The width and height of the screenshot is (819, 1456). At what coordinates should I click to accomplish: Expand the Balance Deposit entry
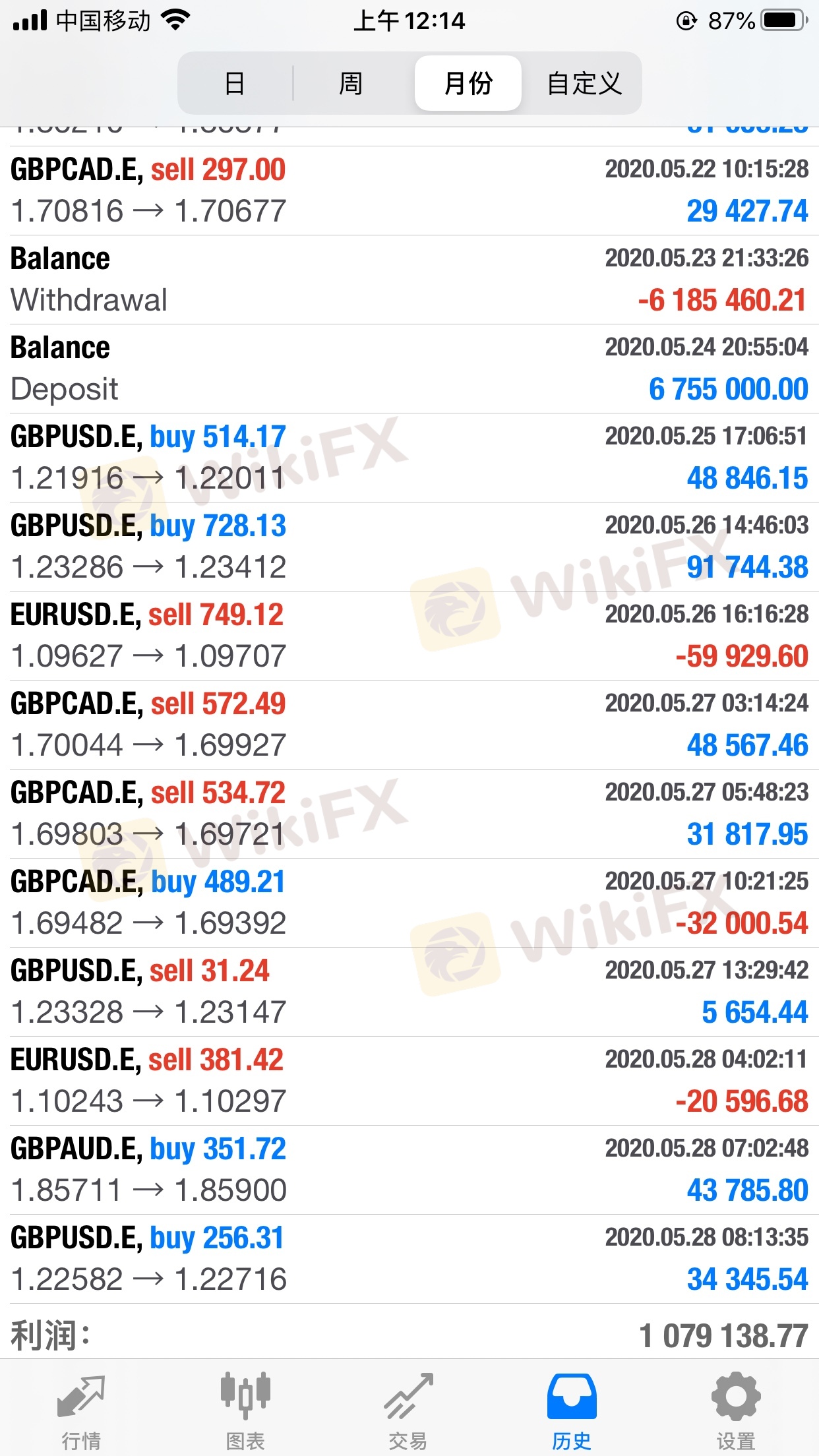pos(409,369)
